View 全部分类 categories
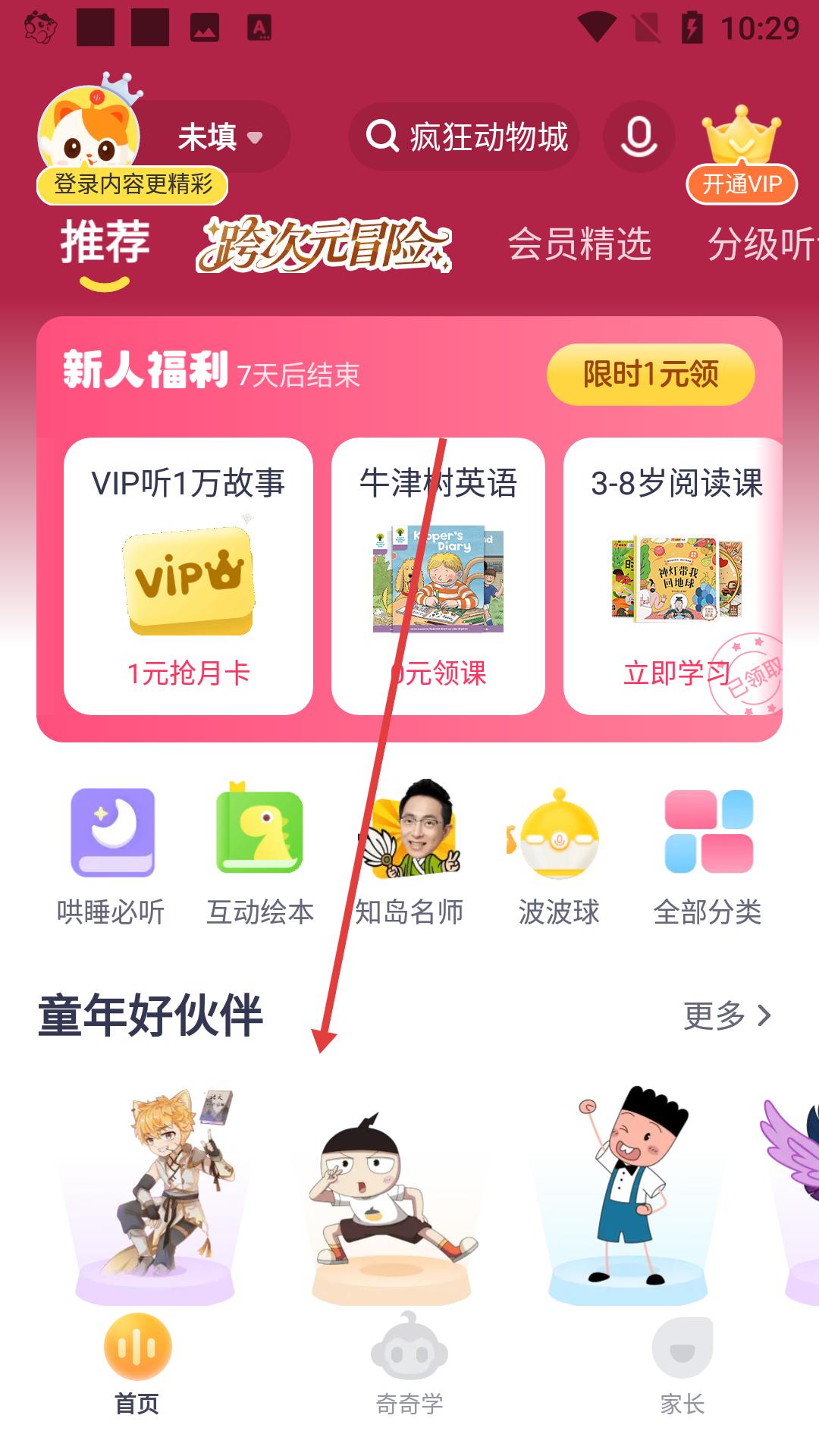This screenshot has width=819, height=1456. pos(708,853)
